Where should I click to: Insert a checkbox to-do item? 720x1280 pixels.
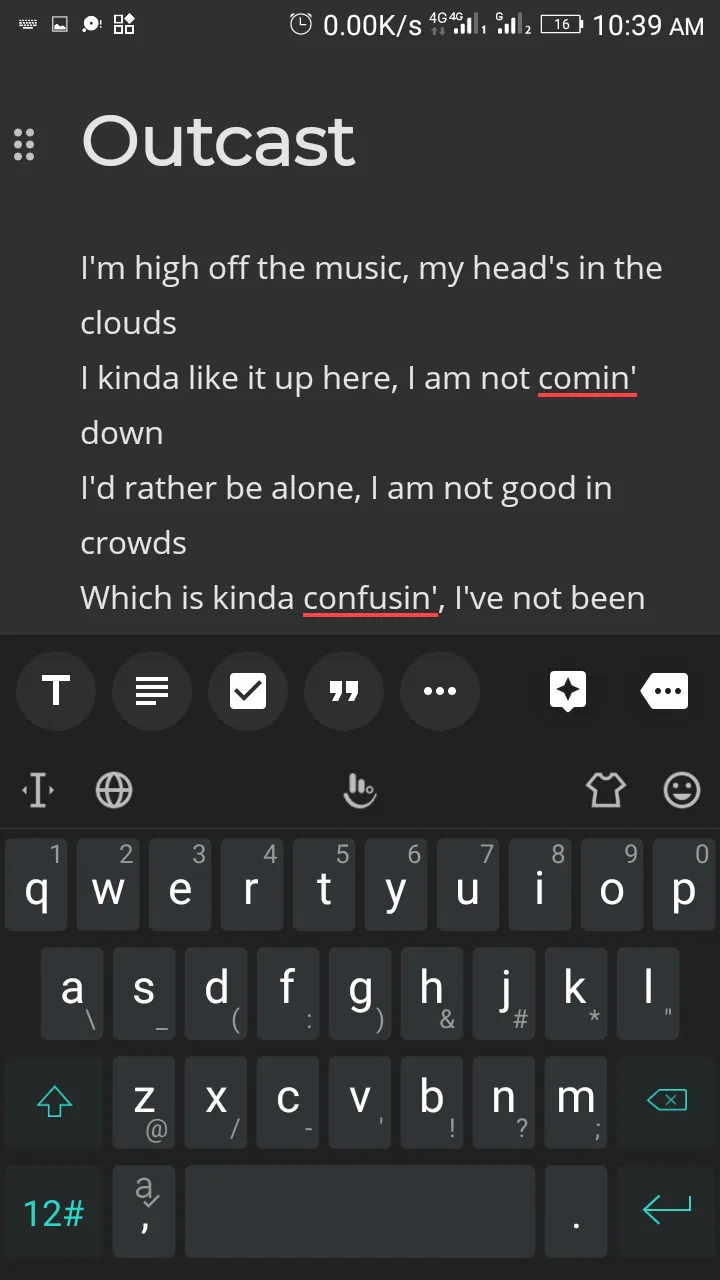248,691
